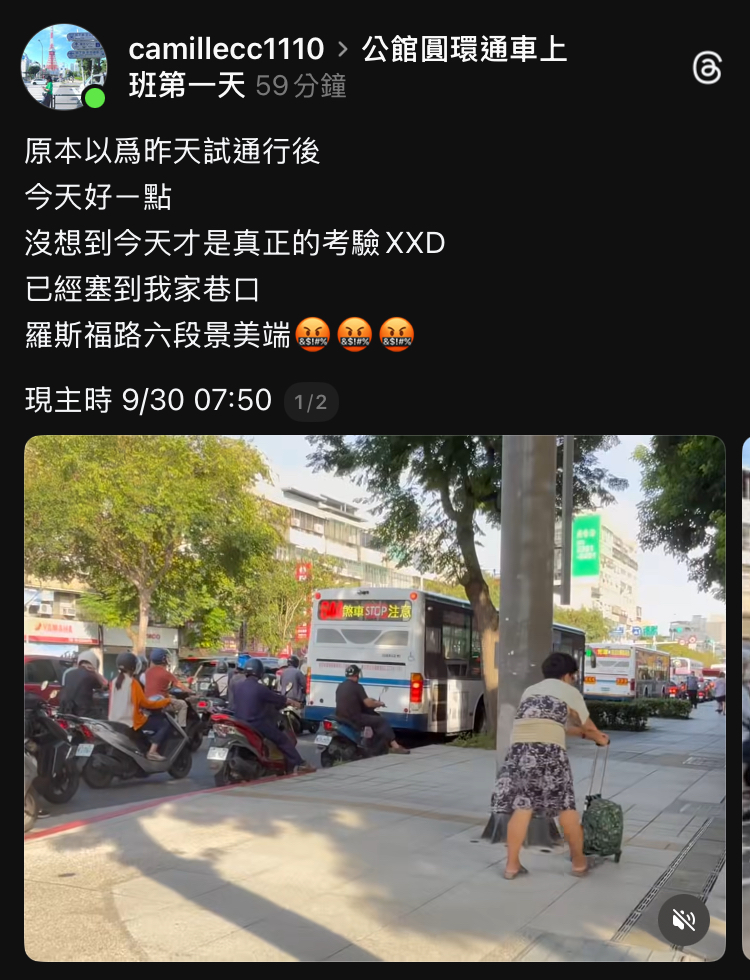Open the Threads logo icon
This screenshot has height=980, width=750.
(x=707, y=67)
